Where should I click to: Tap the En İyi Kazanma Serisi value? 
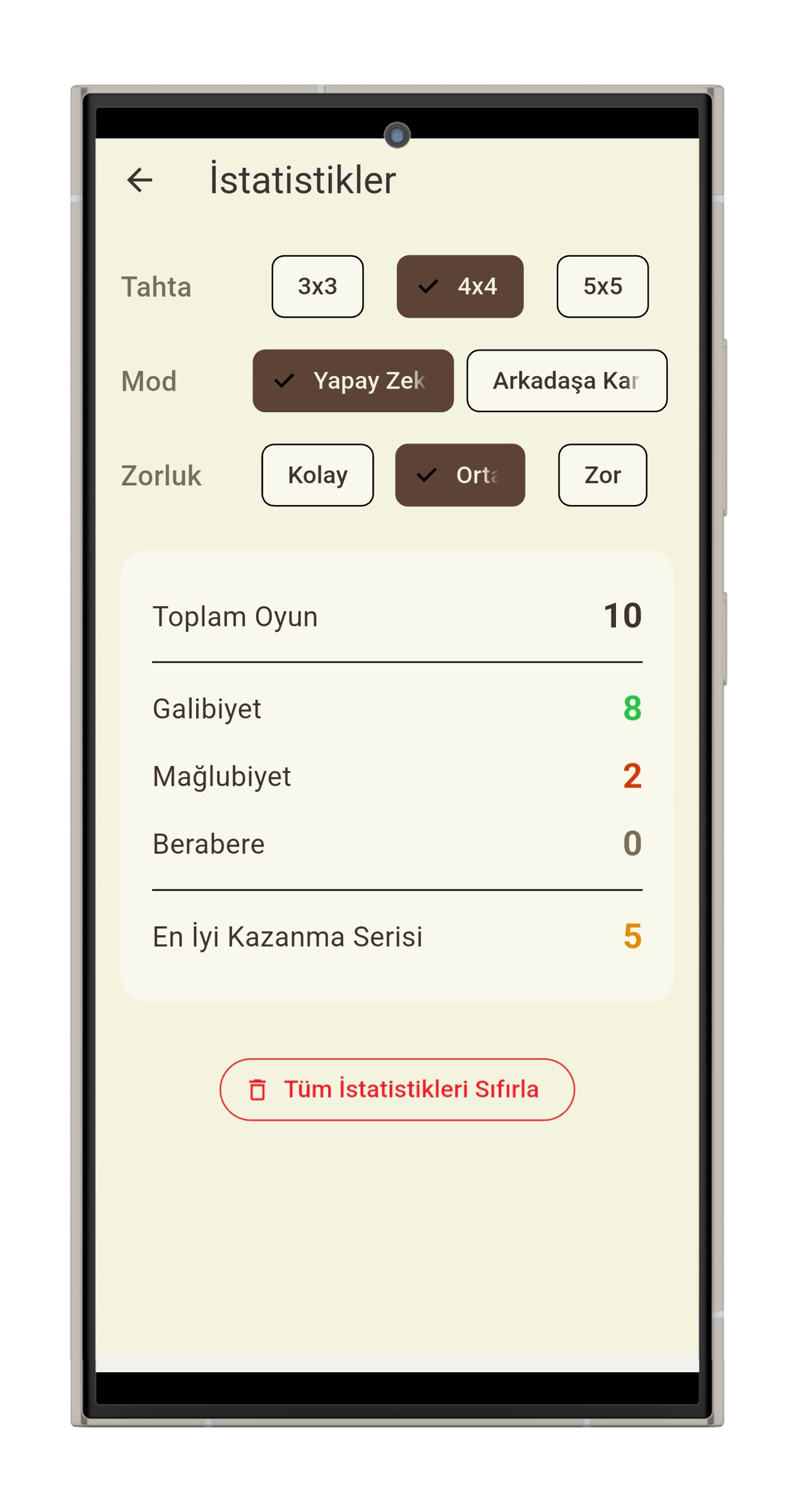(633, 936)
